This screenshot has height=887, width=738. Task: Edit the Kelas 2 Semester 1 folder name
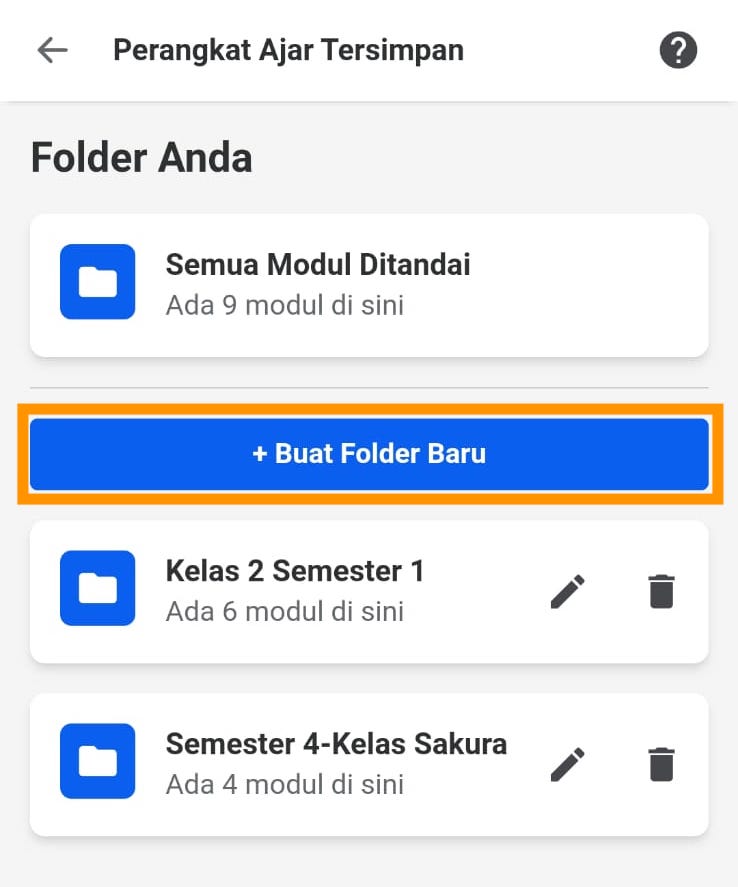[x=568, y=591]
